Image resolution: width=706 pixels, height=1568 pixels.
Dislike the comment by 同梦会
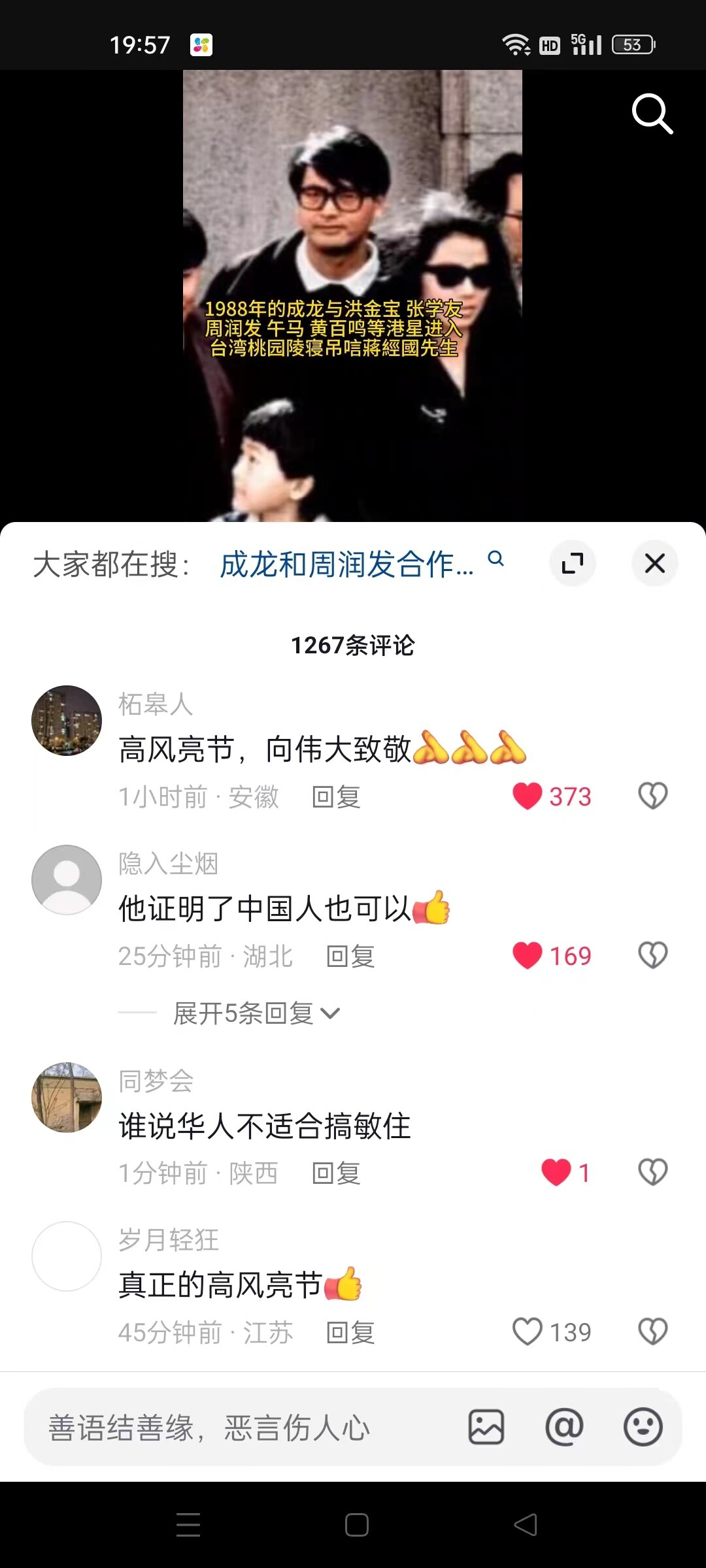click(652, 1173)
